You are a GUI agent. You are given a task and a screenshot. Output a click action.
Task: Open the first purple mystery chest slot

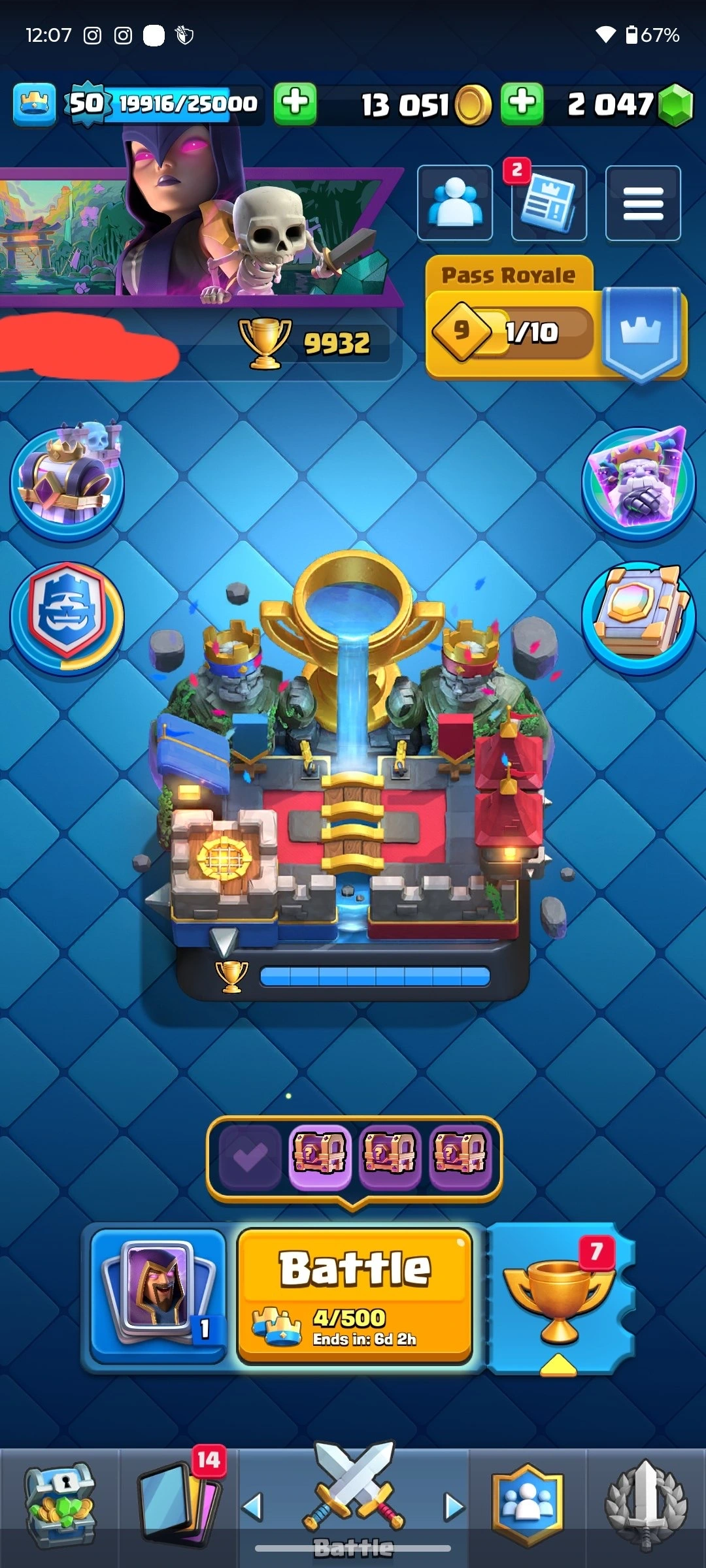pyautogui.click(x=320, y=1153)
